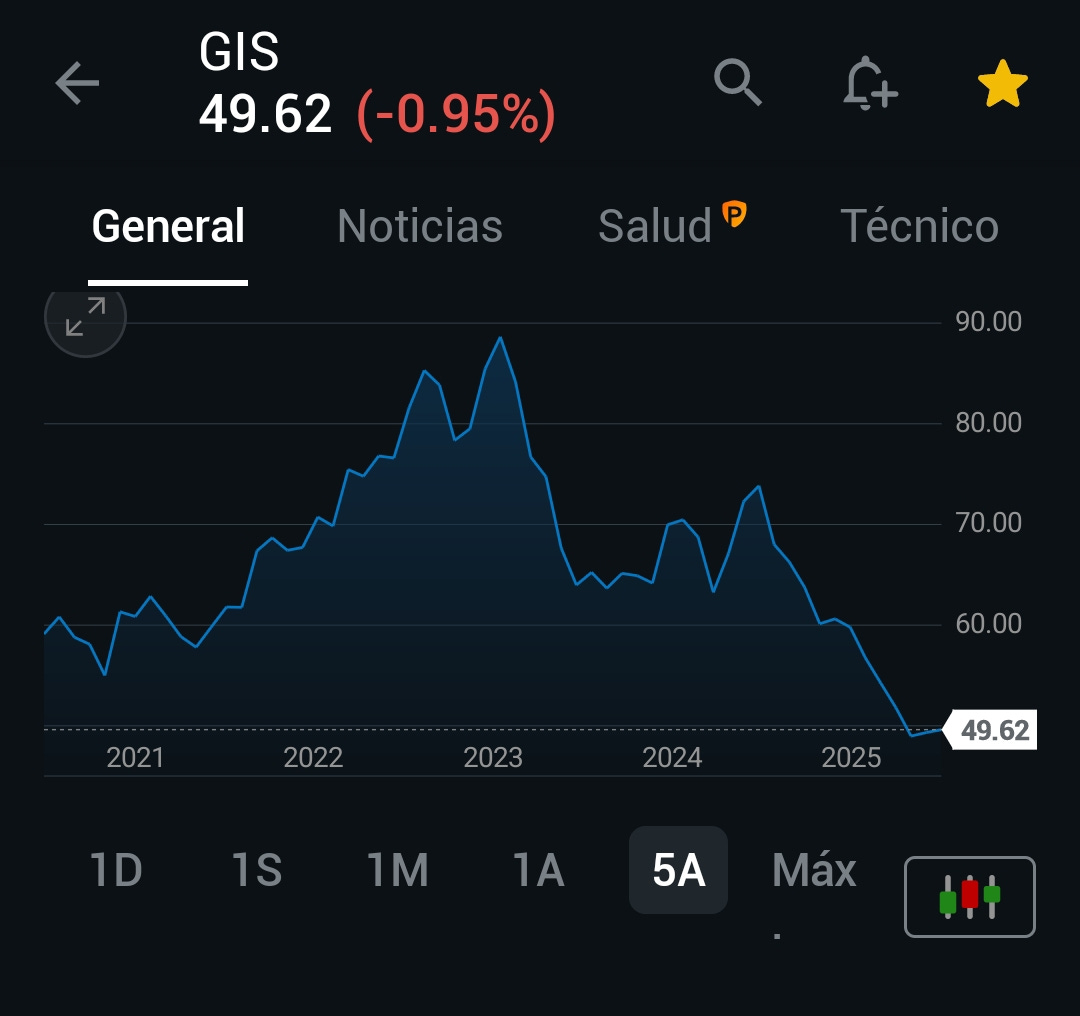This screenshot has height=1016, width=1080.
Task: Switch to candlestick chart view
Action: coord(969,897)
